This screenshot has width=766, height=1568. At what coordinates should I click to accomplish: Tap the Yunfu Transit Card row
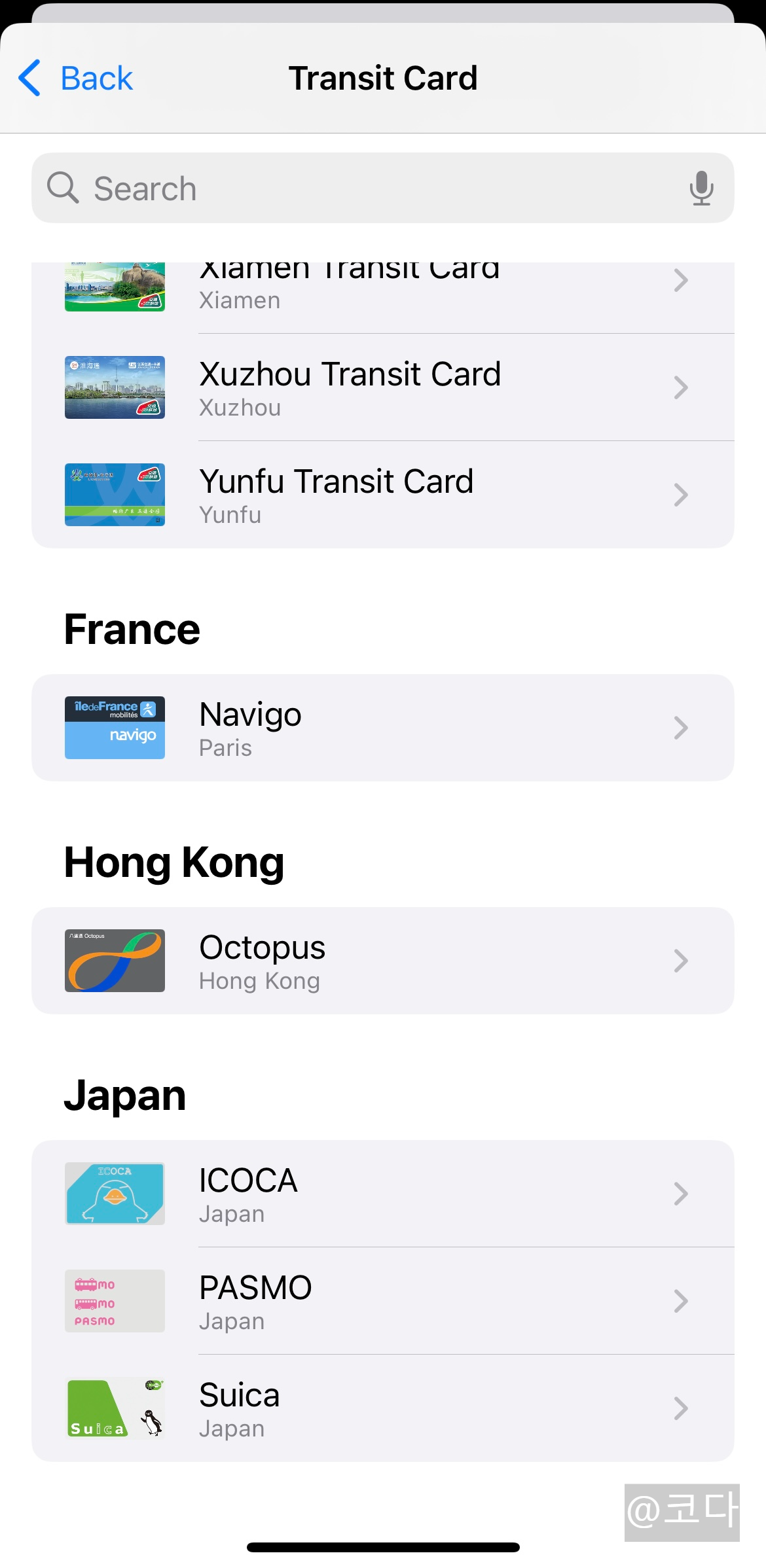pos(383,494)
